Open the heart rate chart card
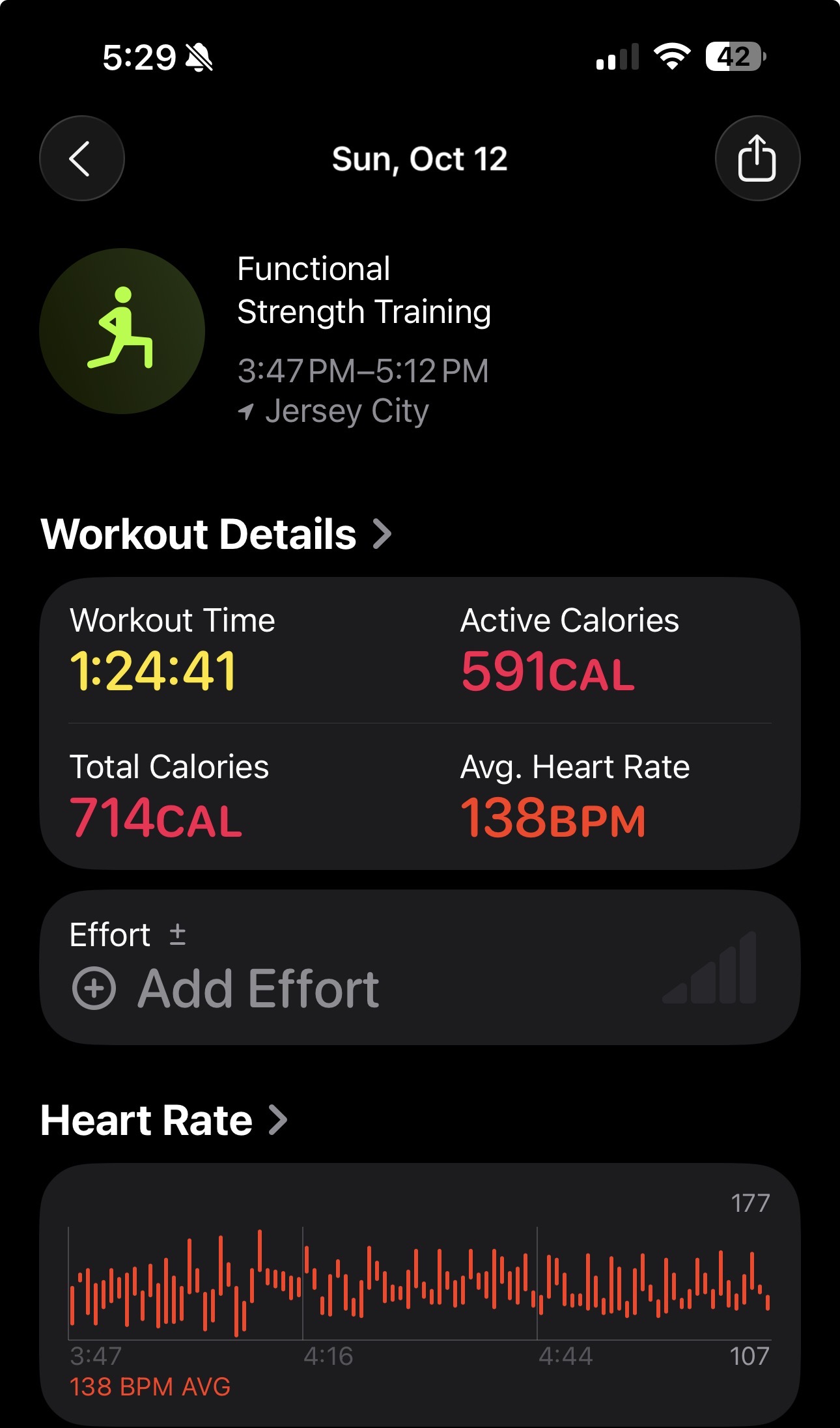The image size is (840, 1428). click(x=419, y=1293)
